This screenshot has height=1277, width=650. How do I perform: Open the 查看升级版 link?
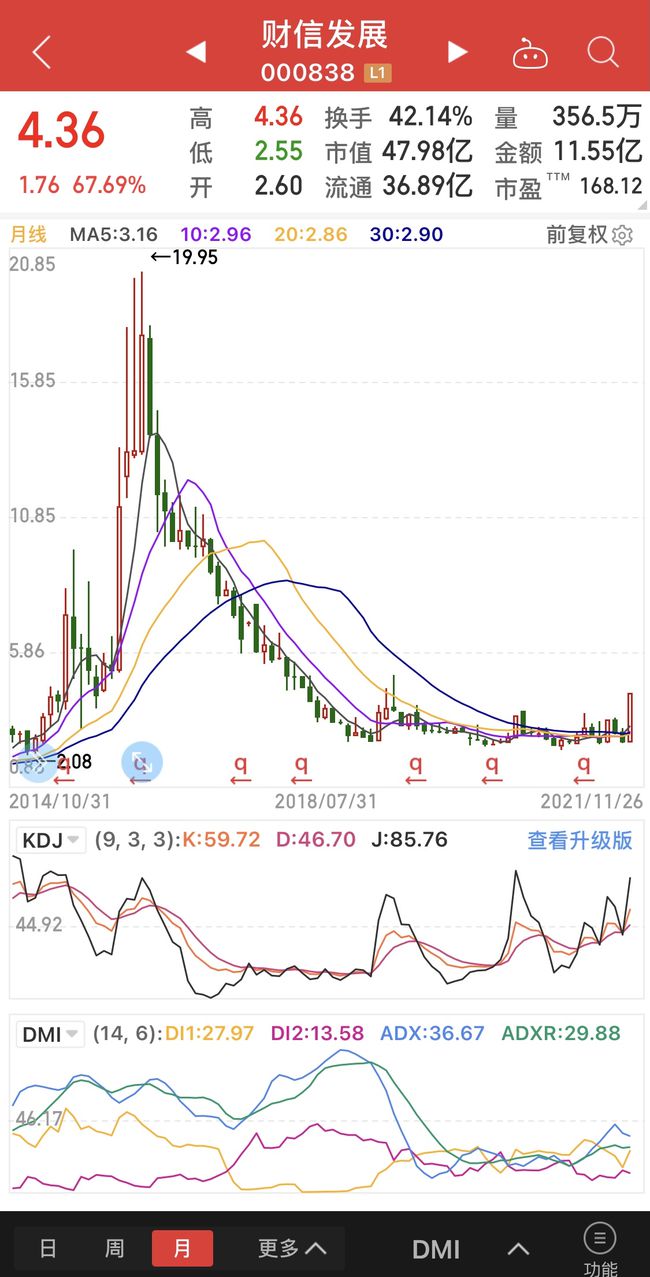(x=580, y=841)
